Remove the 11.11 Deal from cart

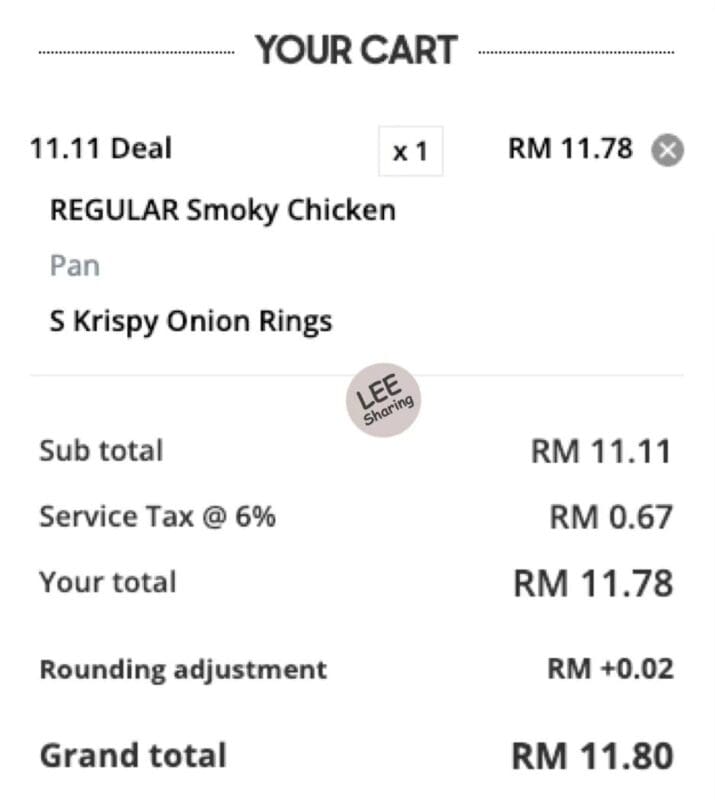[667, 151]
